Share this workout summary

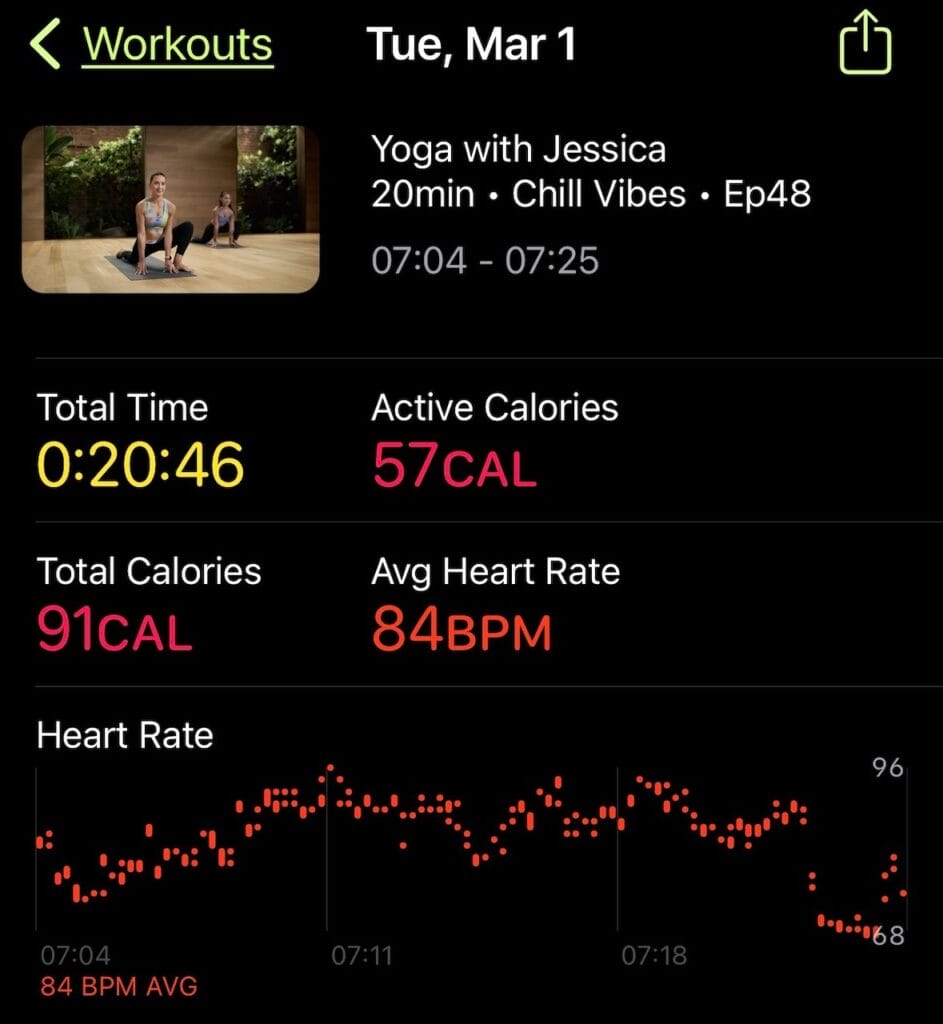pos(865,46)
